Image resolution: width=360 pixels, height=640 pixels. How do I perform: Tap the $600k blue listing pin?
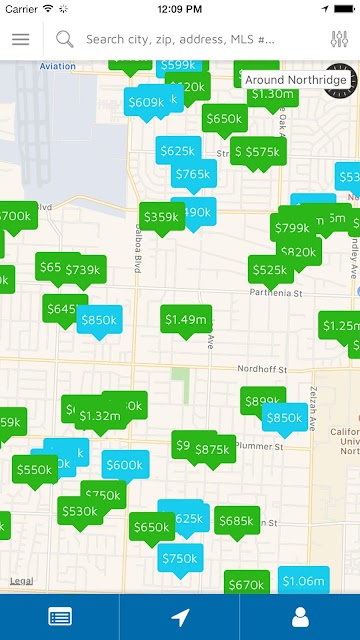point(125,465)
